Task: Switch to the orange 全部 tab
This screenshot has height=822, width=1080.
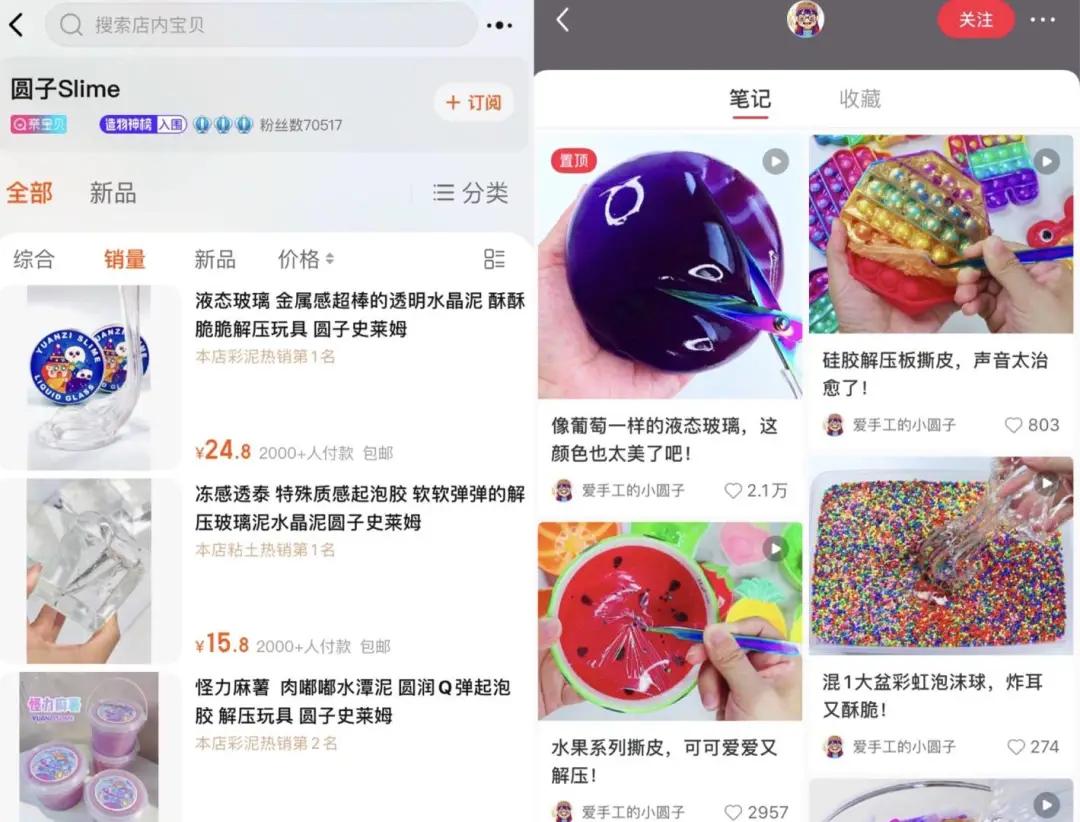Action: tap(29, 192)
